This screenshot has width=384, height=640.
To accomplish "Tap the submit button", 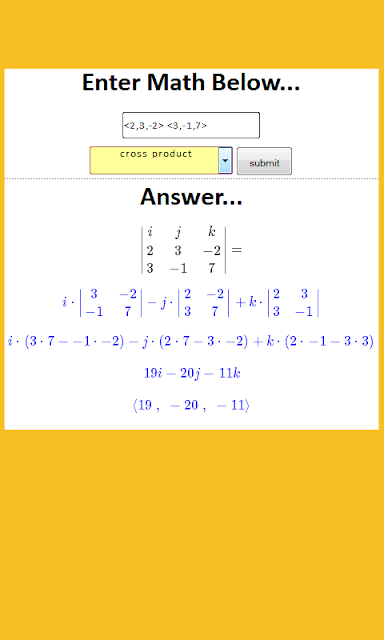I will coord(264,161).
